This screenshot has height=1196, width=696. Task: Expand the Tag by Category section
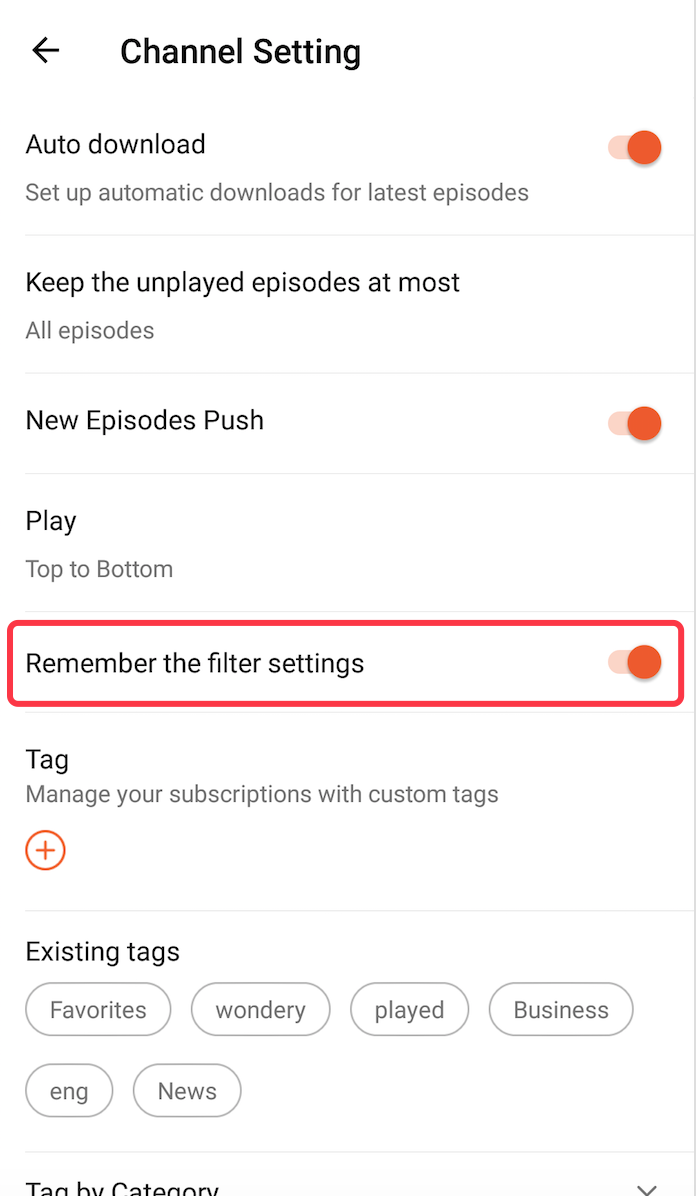point(646,1188)
